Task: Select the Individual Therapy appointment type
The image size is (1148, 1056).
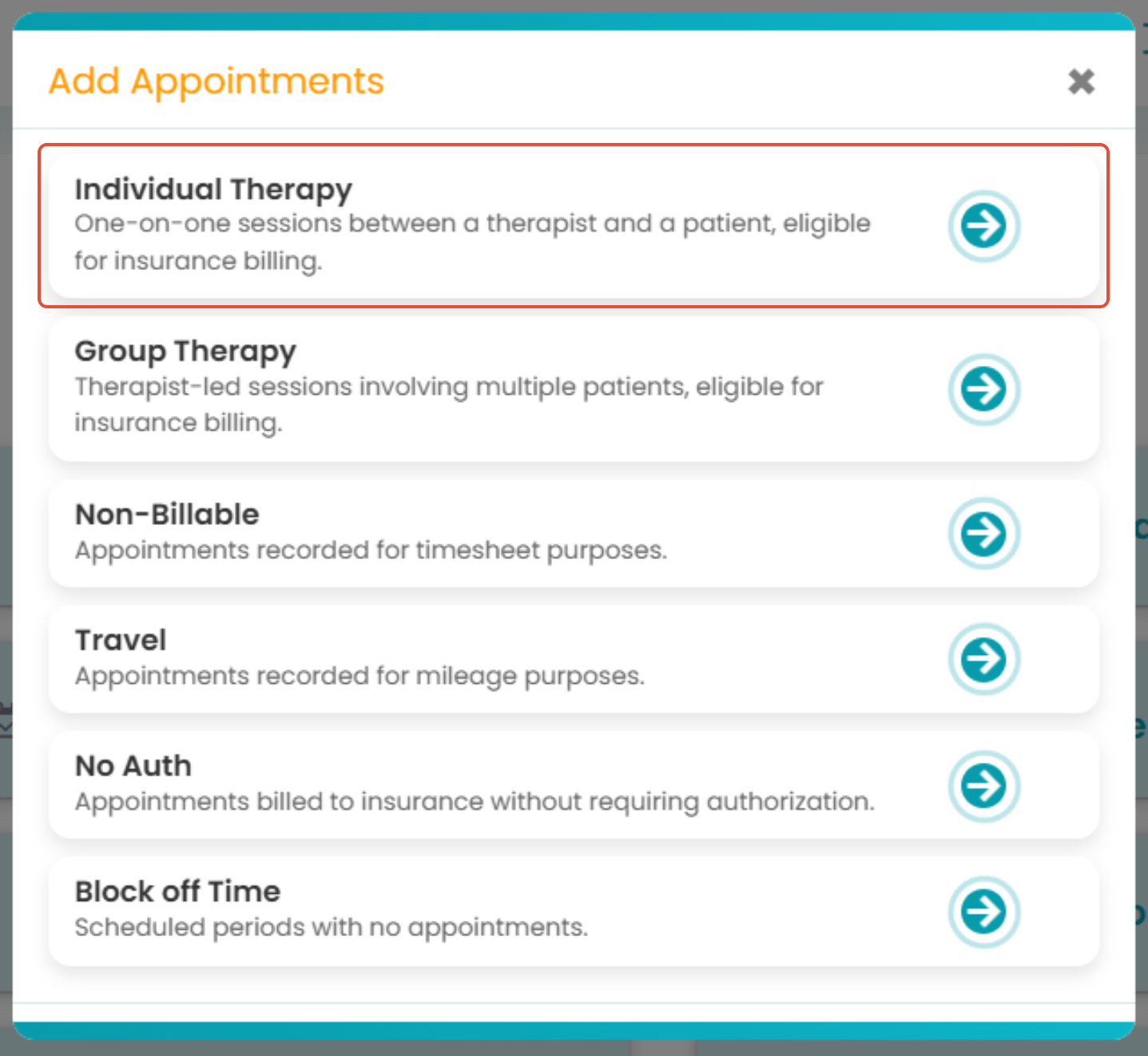Action: point(983,226)
